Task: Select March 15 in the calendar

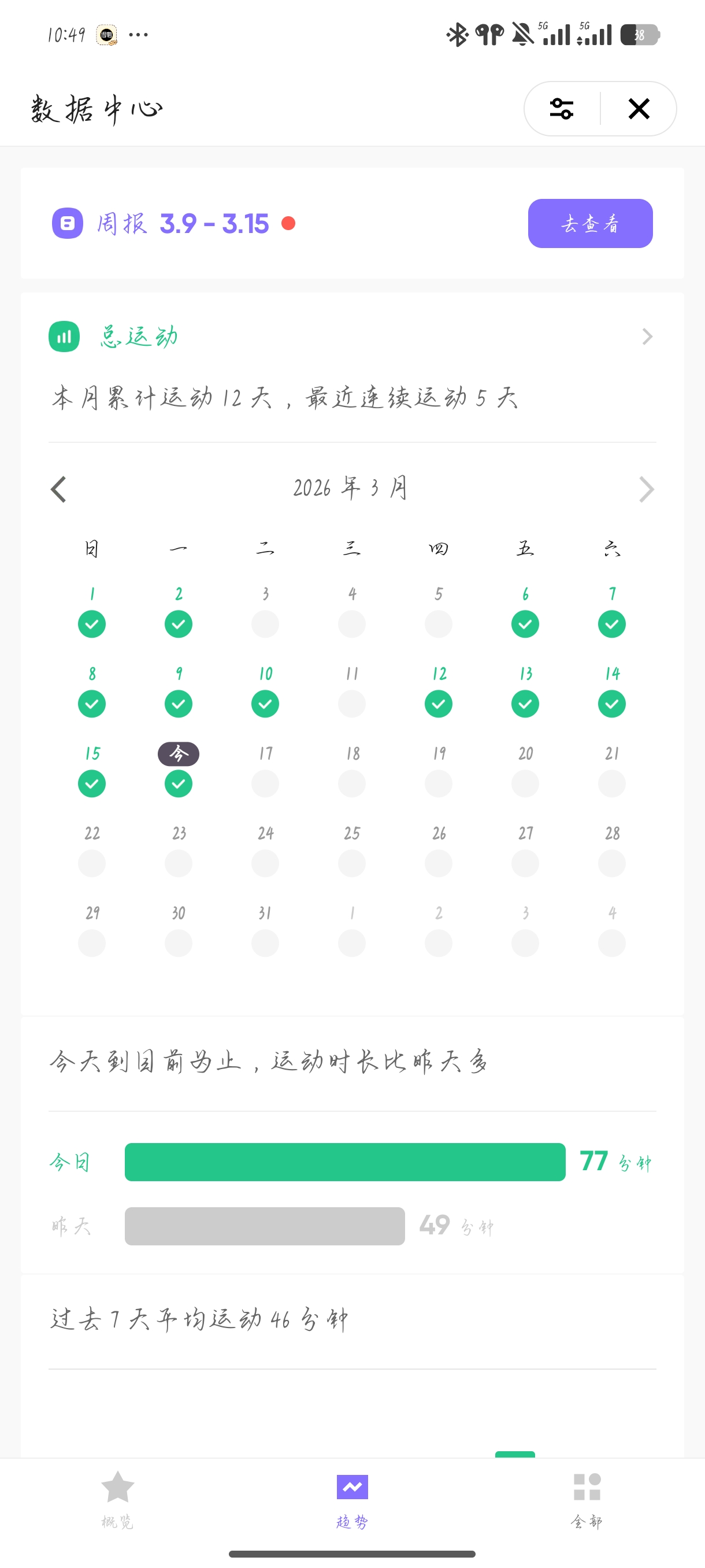Action: click(92, 770)
